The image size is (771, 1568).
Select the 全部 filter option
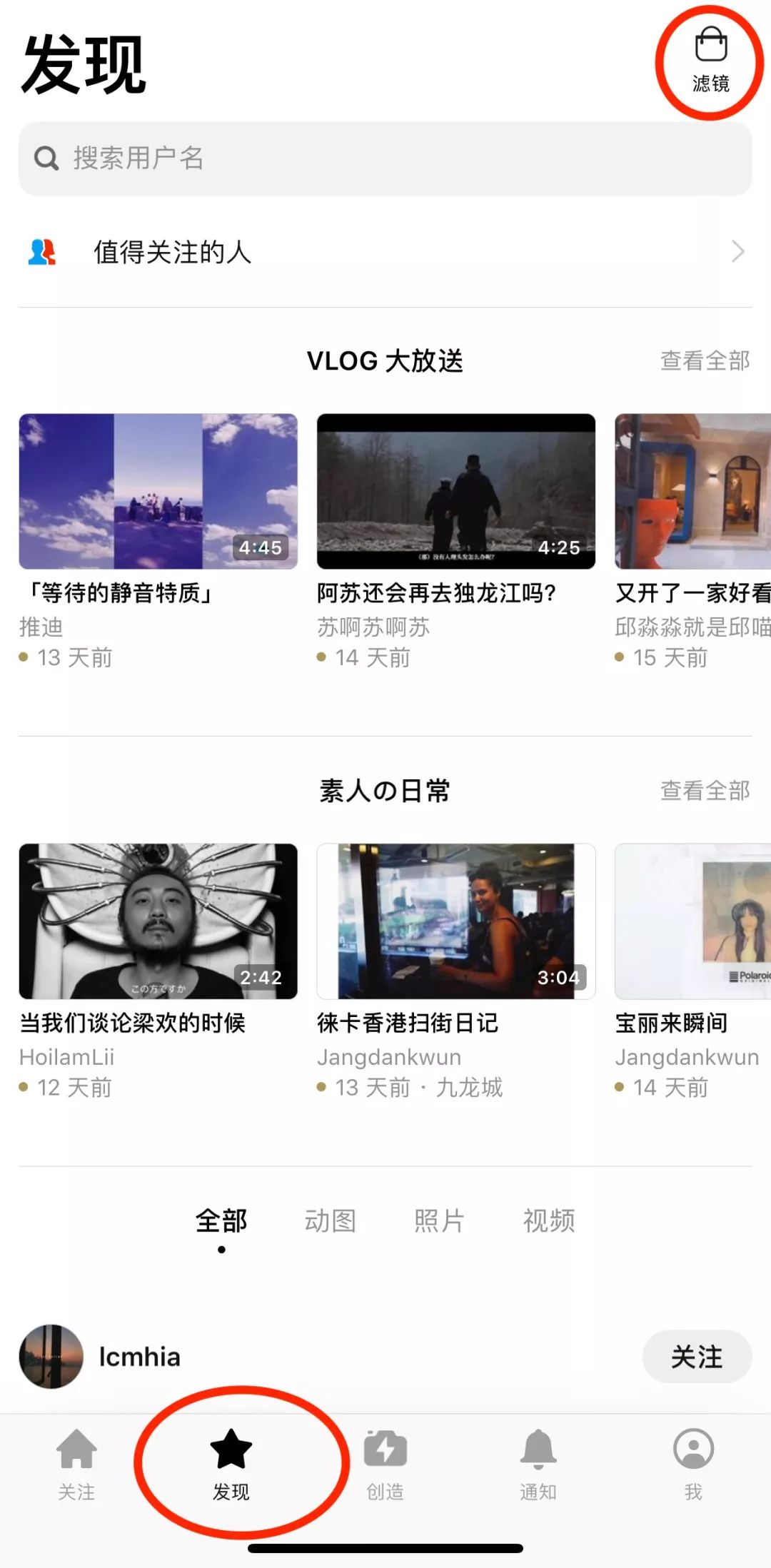click(221, 1221)
